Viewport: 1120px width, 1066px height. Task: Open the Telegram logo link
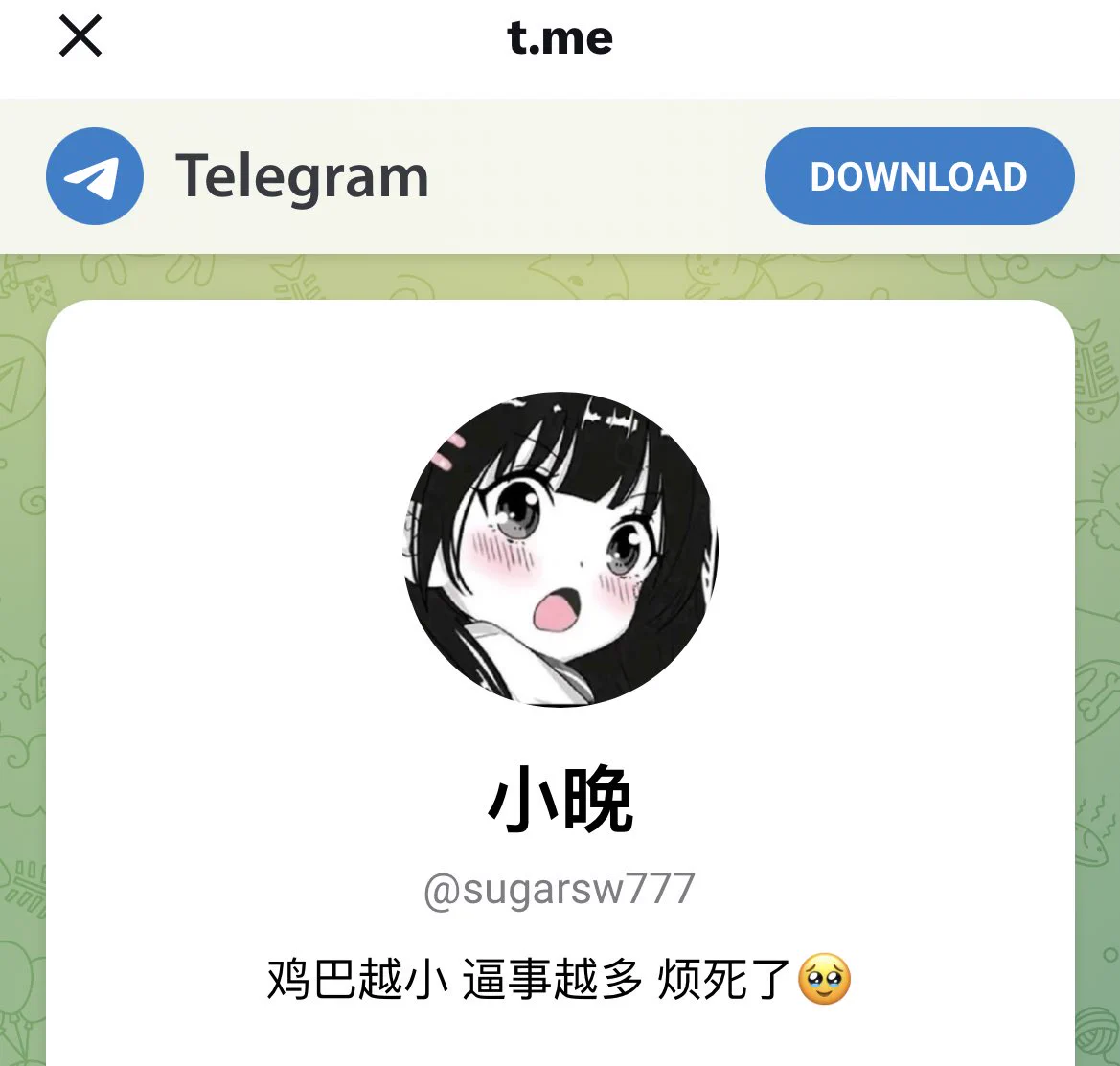pos(95,176)
